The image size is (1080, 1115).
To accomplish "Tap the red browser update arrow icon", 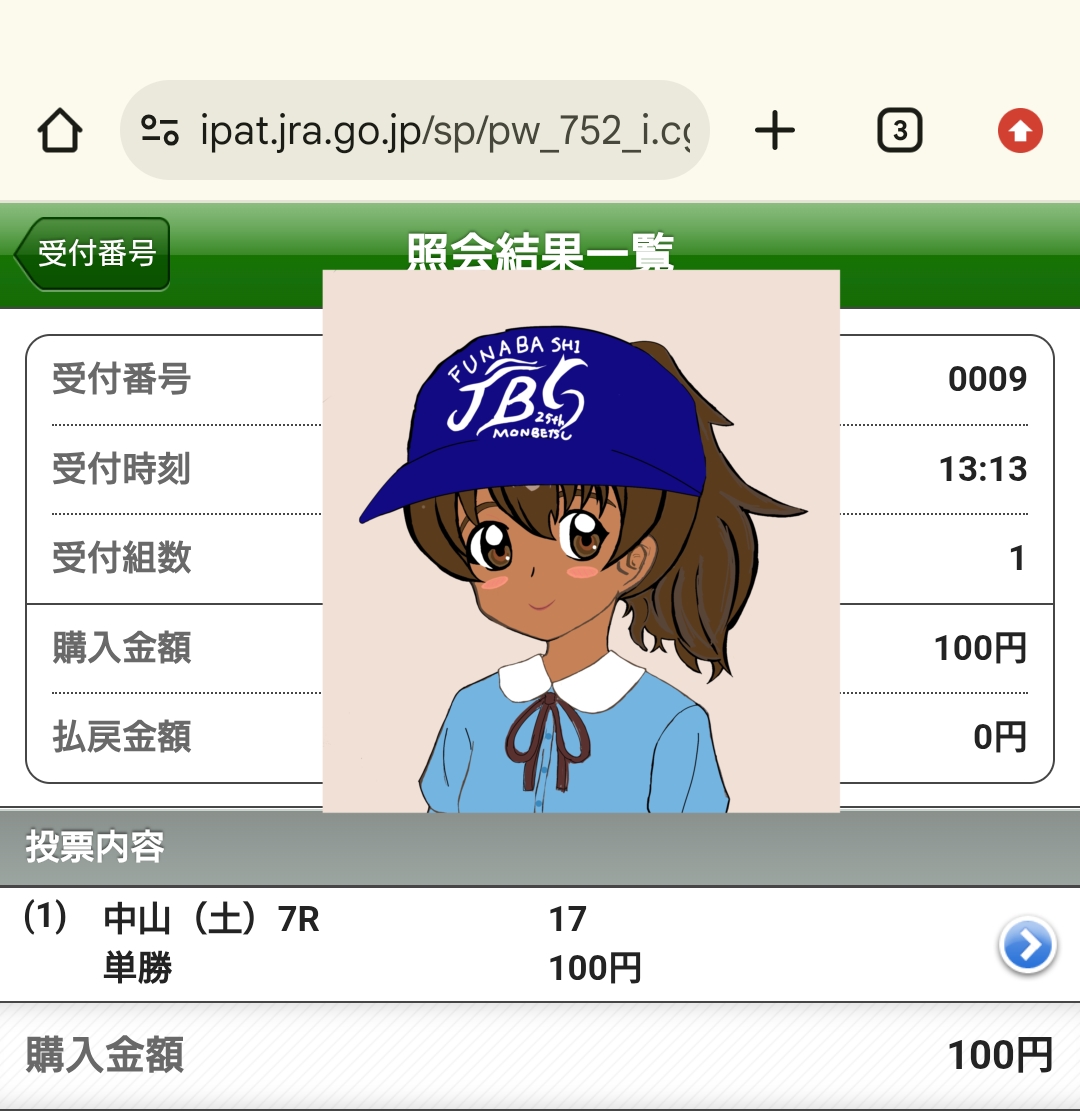I will point(1020,131).
